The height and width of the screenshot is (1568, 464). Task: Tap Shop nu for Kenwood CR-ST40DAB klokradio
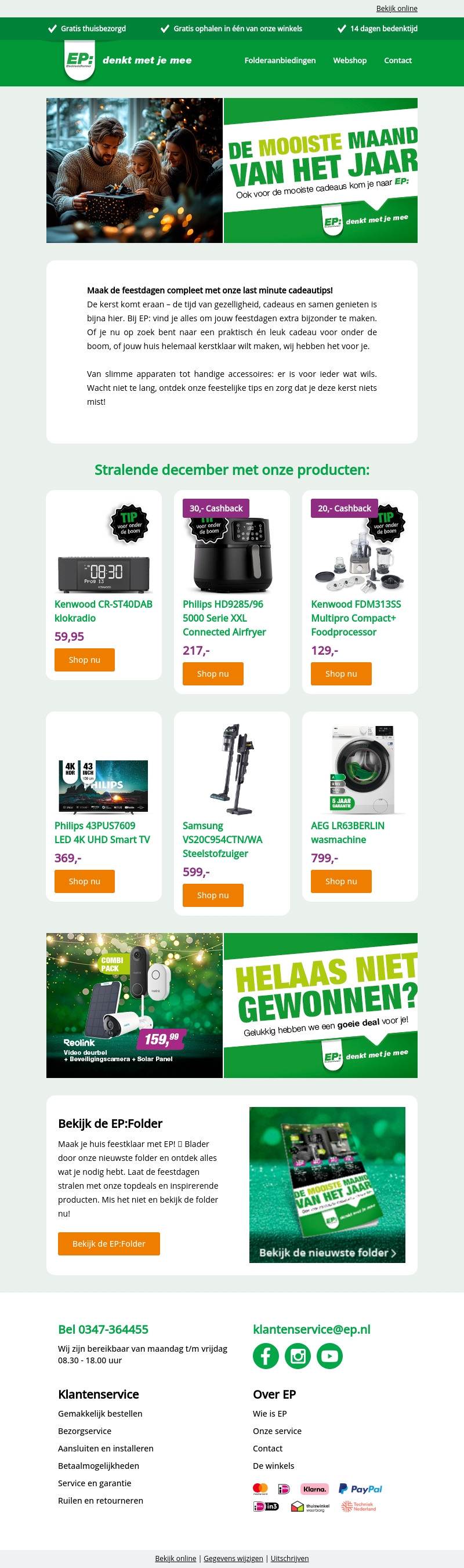(85, 660)
